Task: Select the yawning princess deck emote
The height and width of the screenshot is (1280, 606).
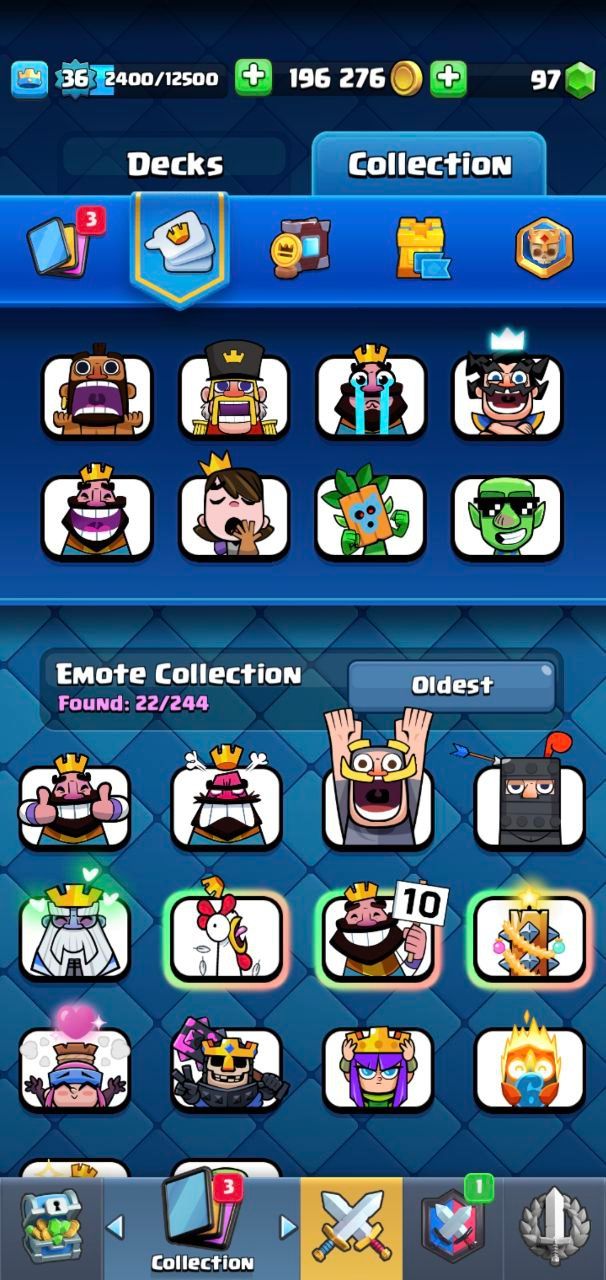Action: (234, 517)
